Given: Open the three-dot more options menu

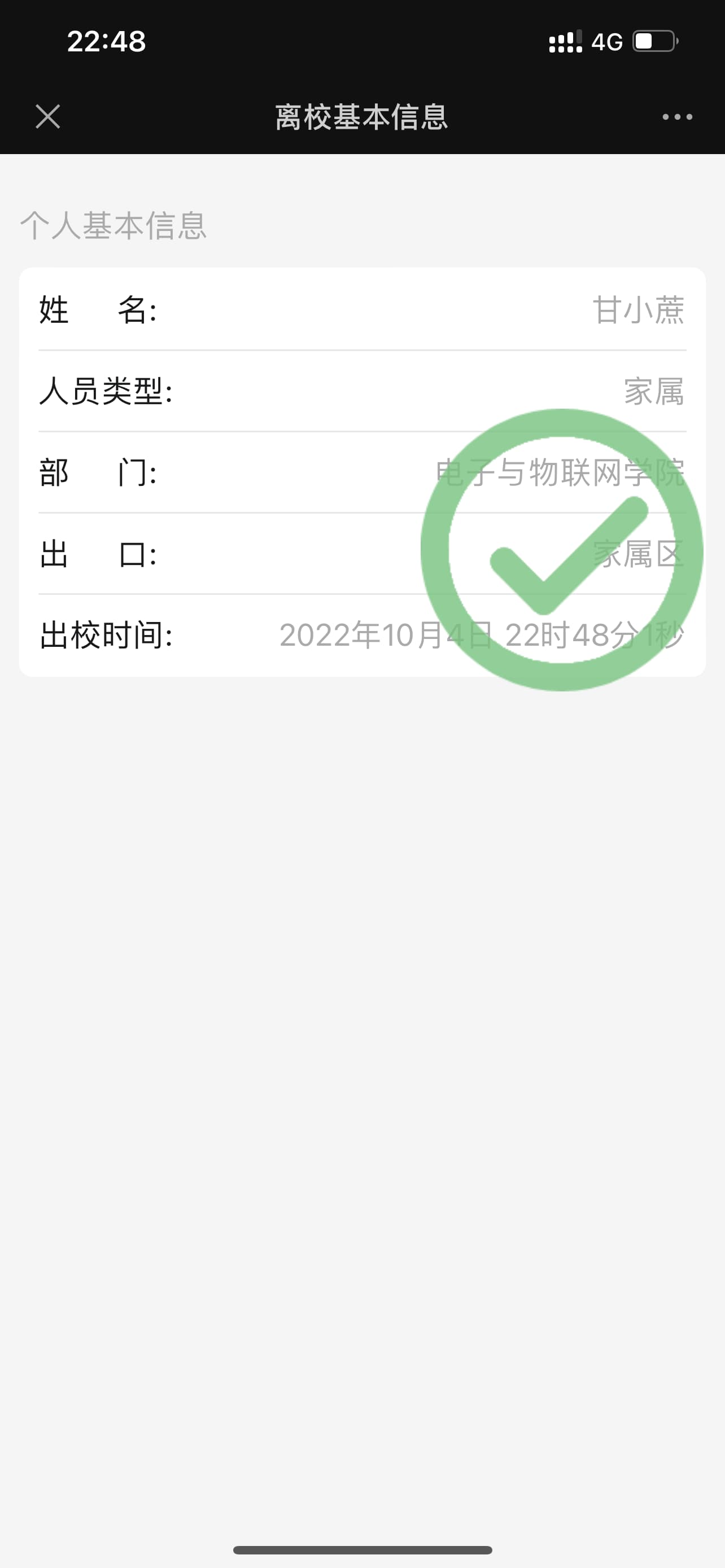Looking at the screenshot, I should (677, 116).
